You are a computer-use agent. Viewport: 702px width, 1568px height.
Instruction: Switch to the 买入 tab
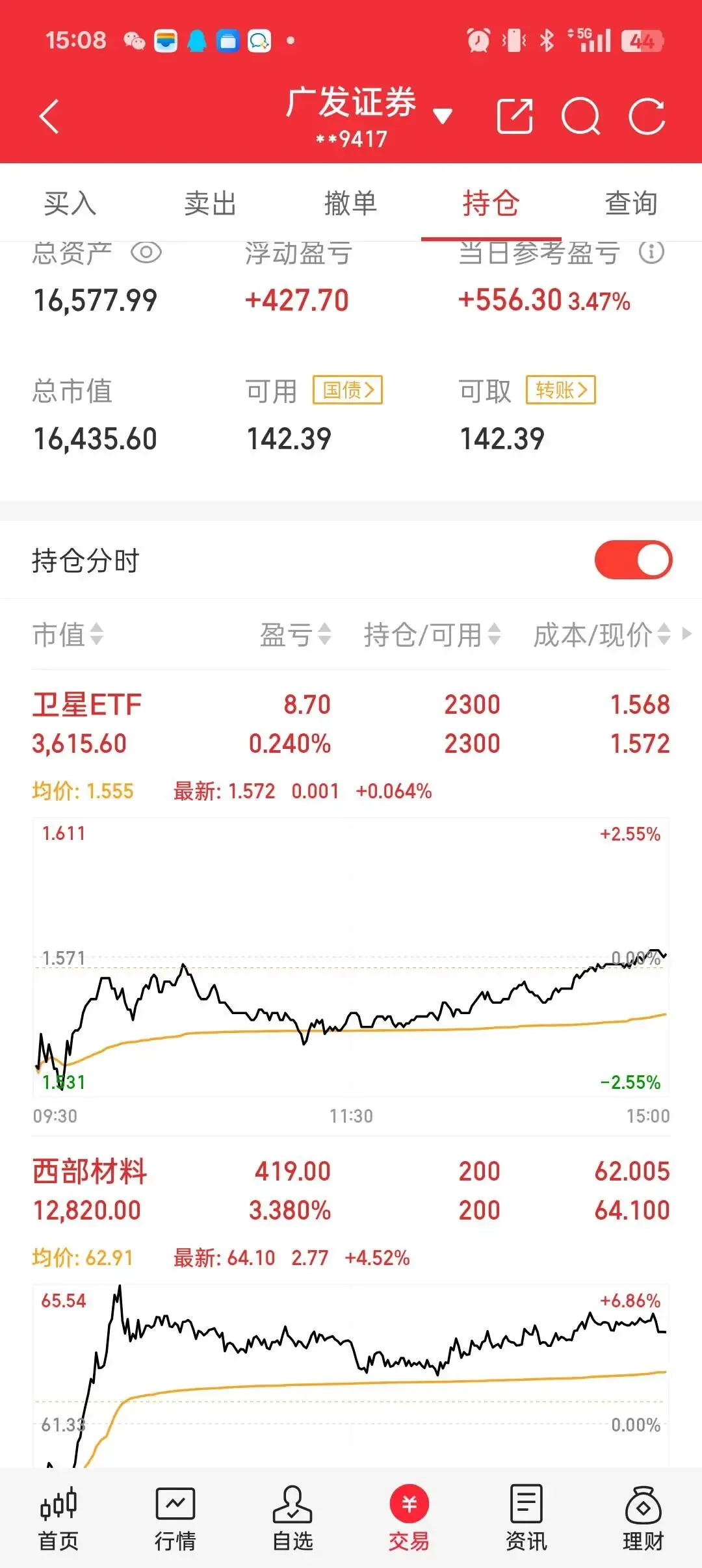[x=70, y=203]
